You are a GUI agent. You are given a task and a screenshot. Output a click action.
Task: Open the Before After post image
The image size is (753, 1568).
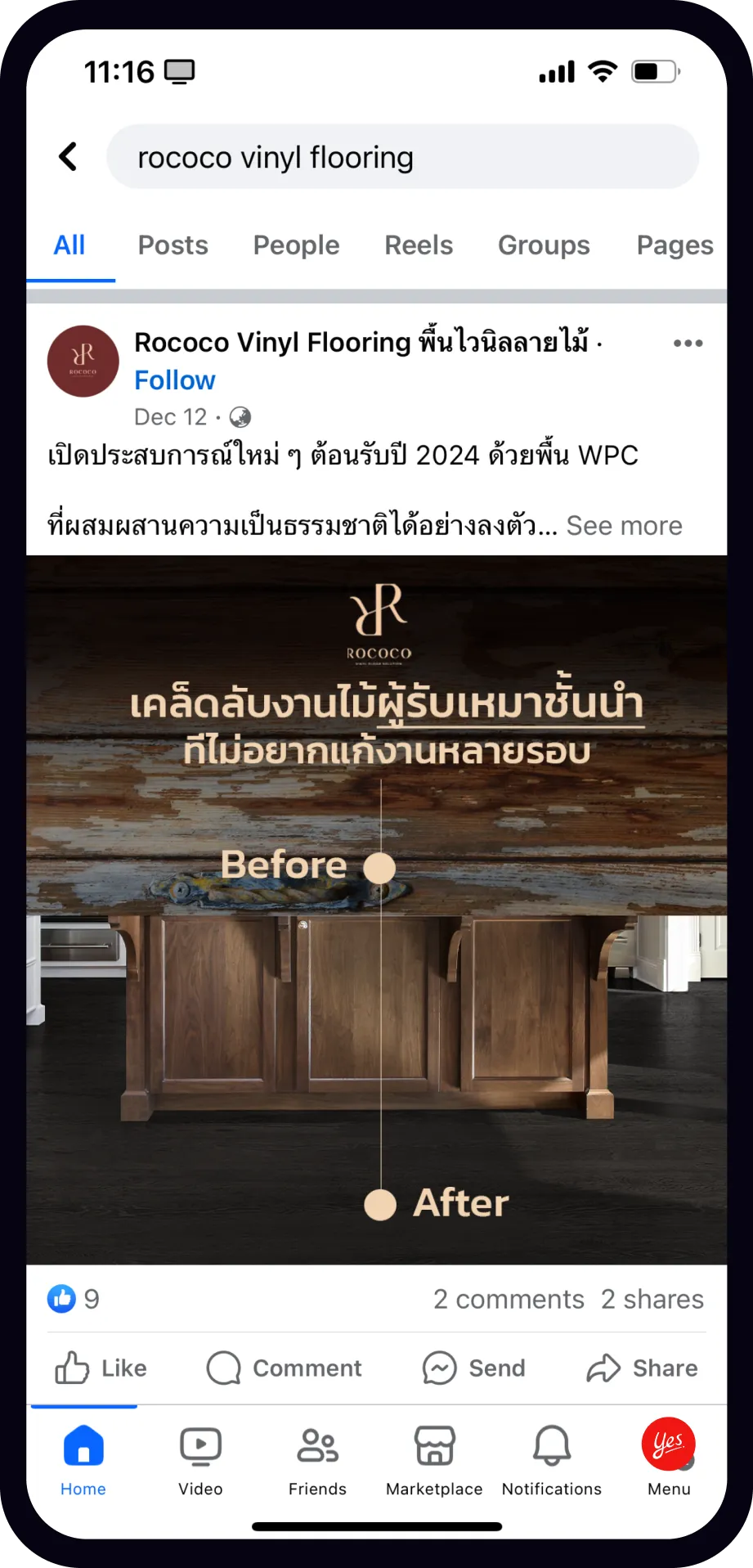[376, 910]
